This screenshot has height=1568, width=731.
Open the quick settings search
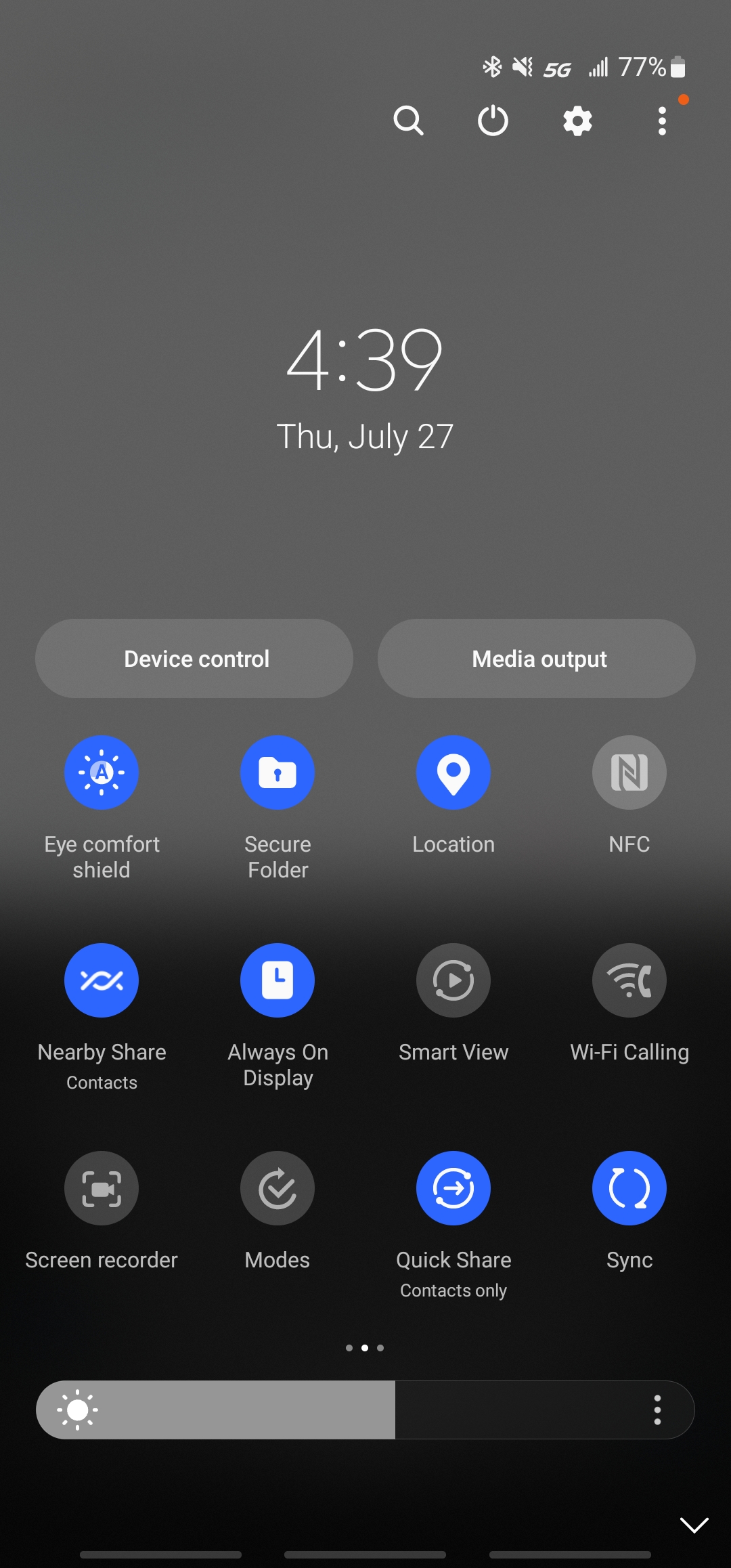tap(408, 121)
